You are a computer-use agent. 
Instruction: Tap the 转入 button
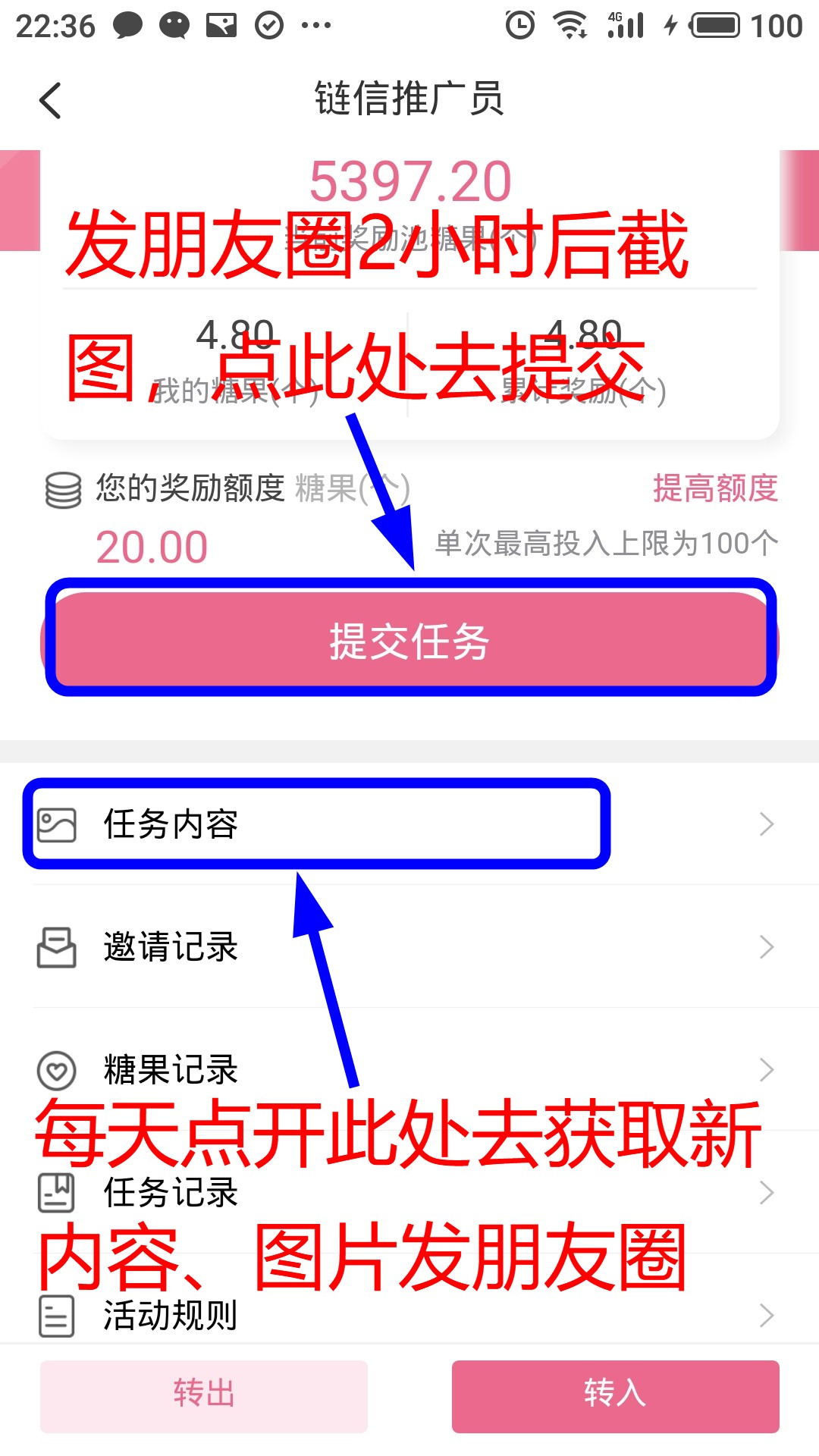point(615,1396)
